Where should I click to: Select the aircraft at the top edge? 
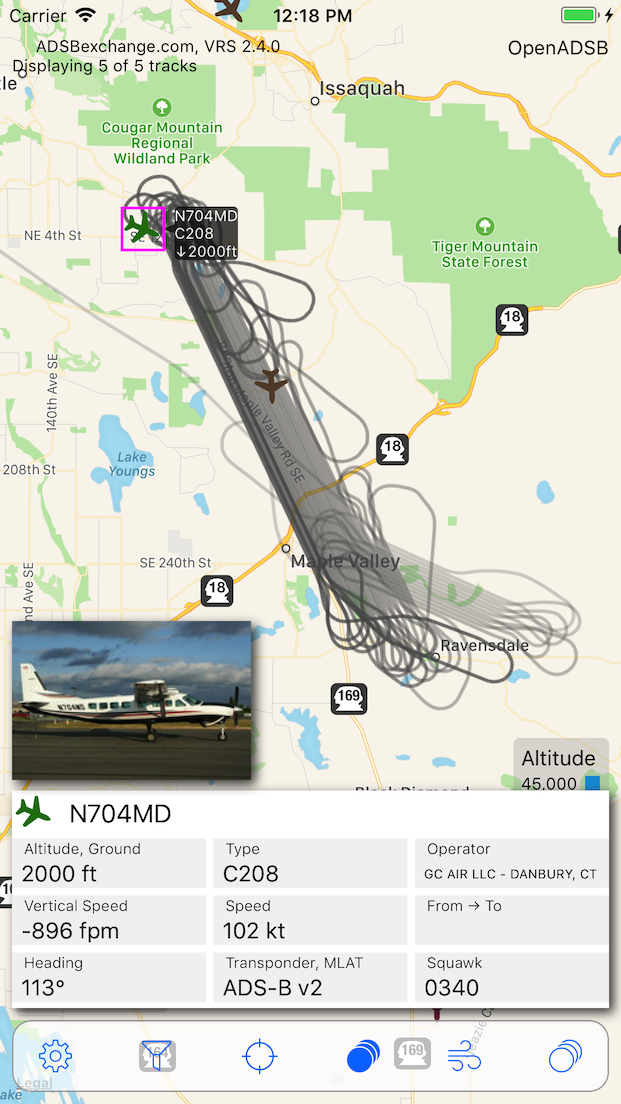[231, 9]
